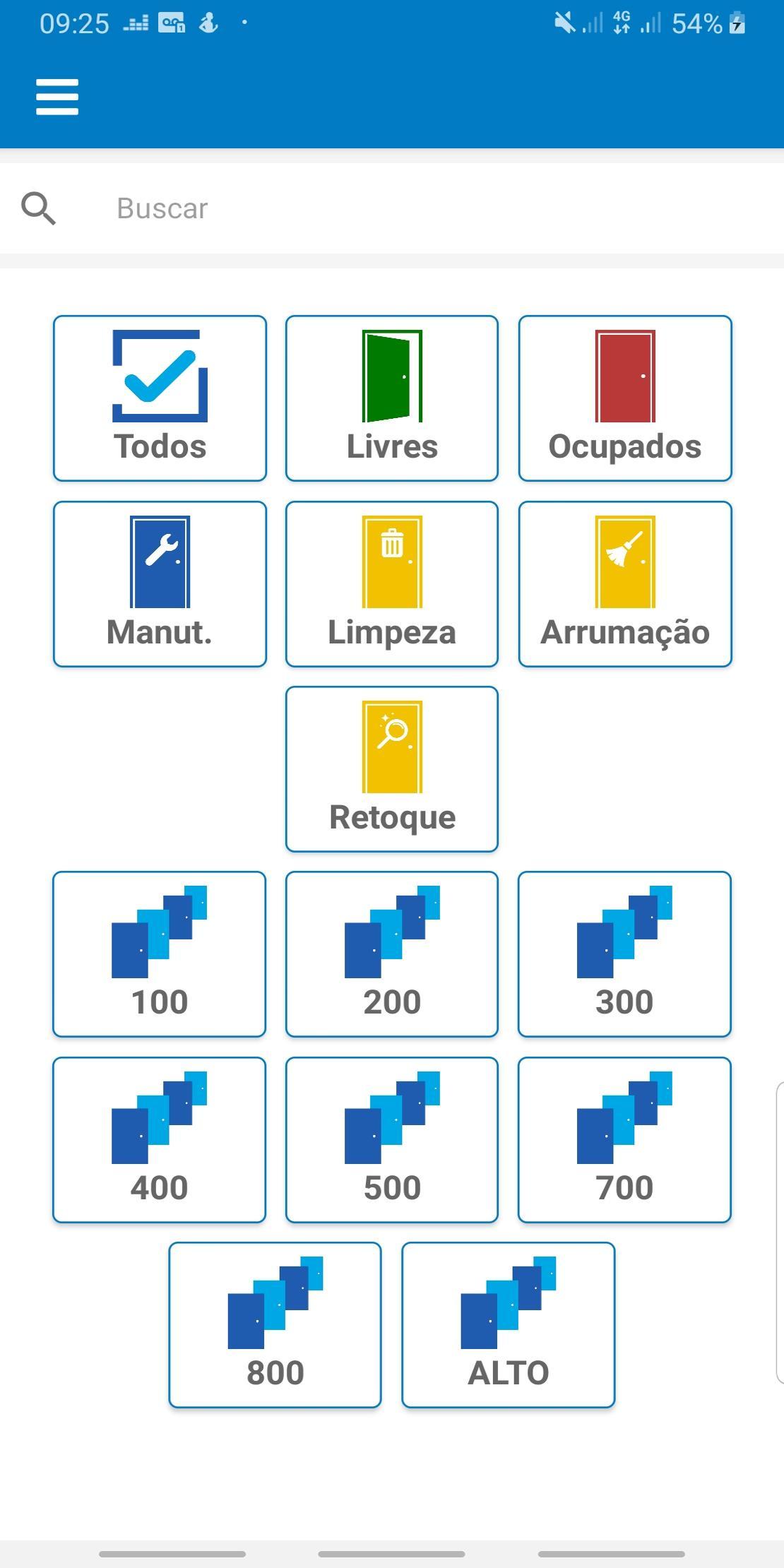
Task: Show rooms needing Limpeza
Action: tap(392, 584)
